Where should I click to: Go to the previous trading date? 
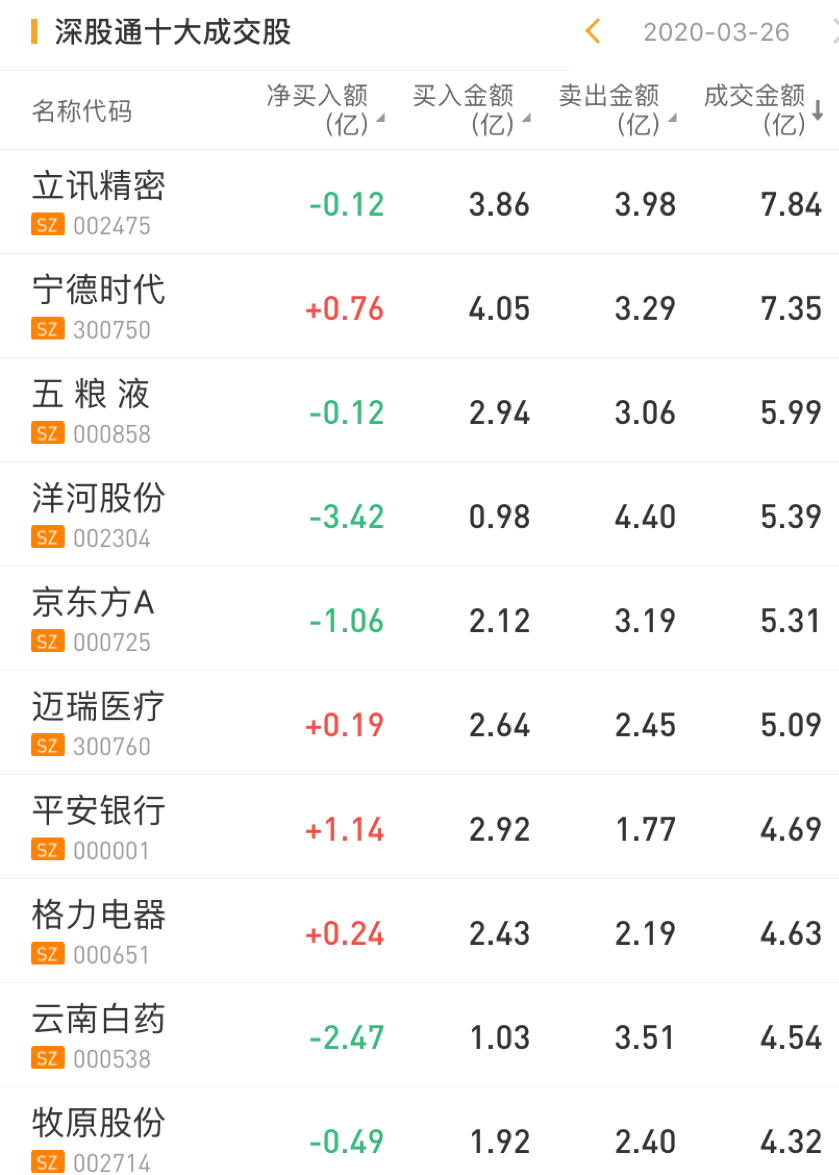coord(593,32)
